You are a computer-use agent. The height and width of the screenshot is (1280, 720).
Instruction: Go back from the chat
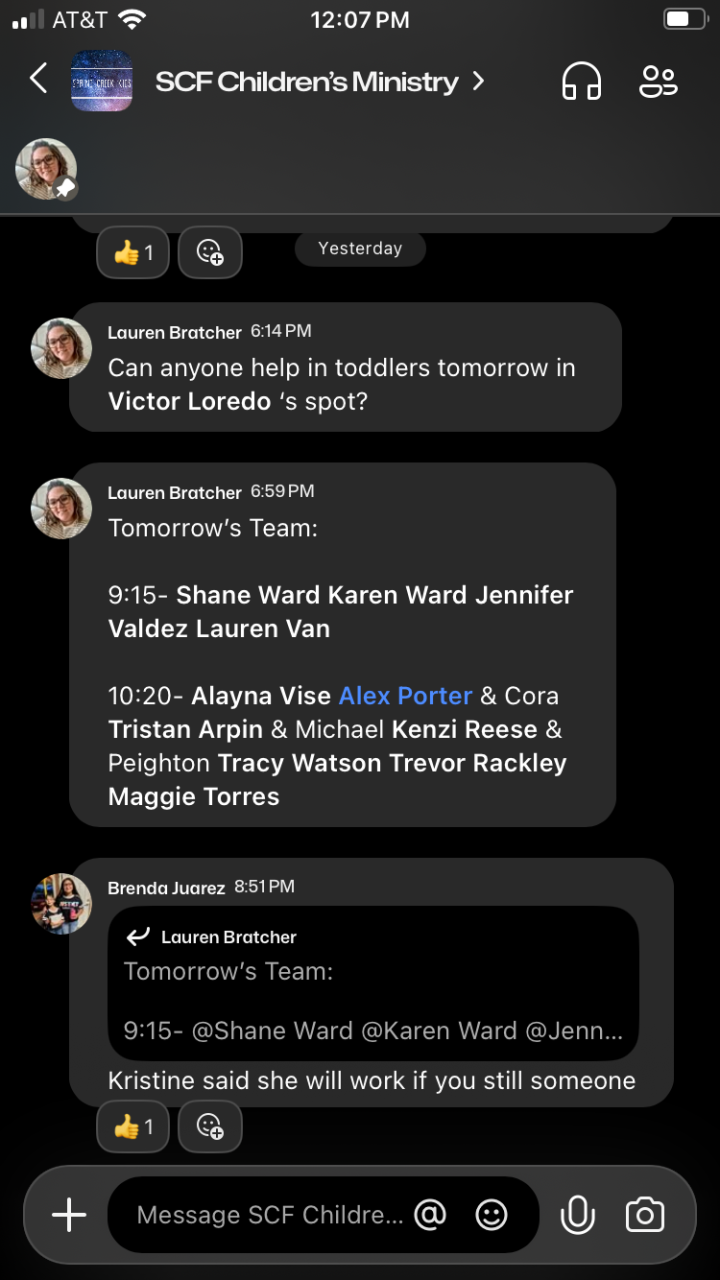tap(39, 79)
